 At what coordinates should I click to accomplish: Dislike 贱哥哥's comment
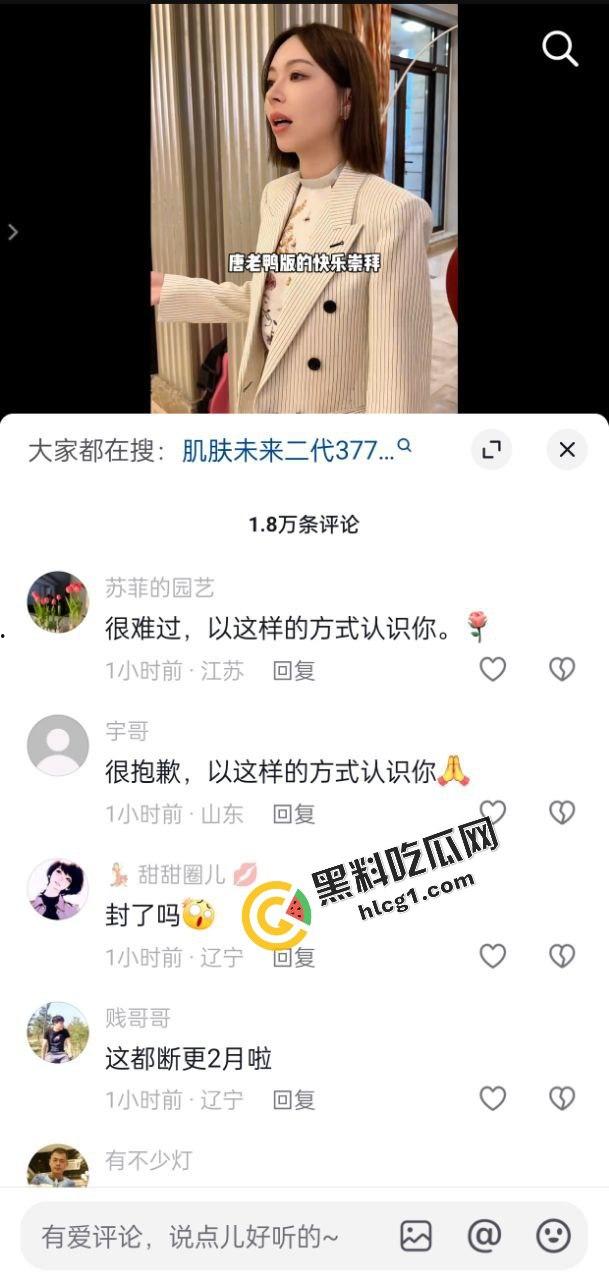[x=562, y=1099]
